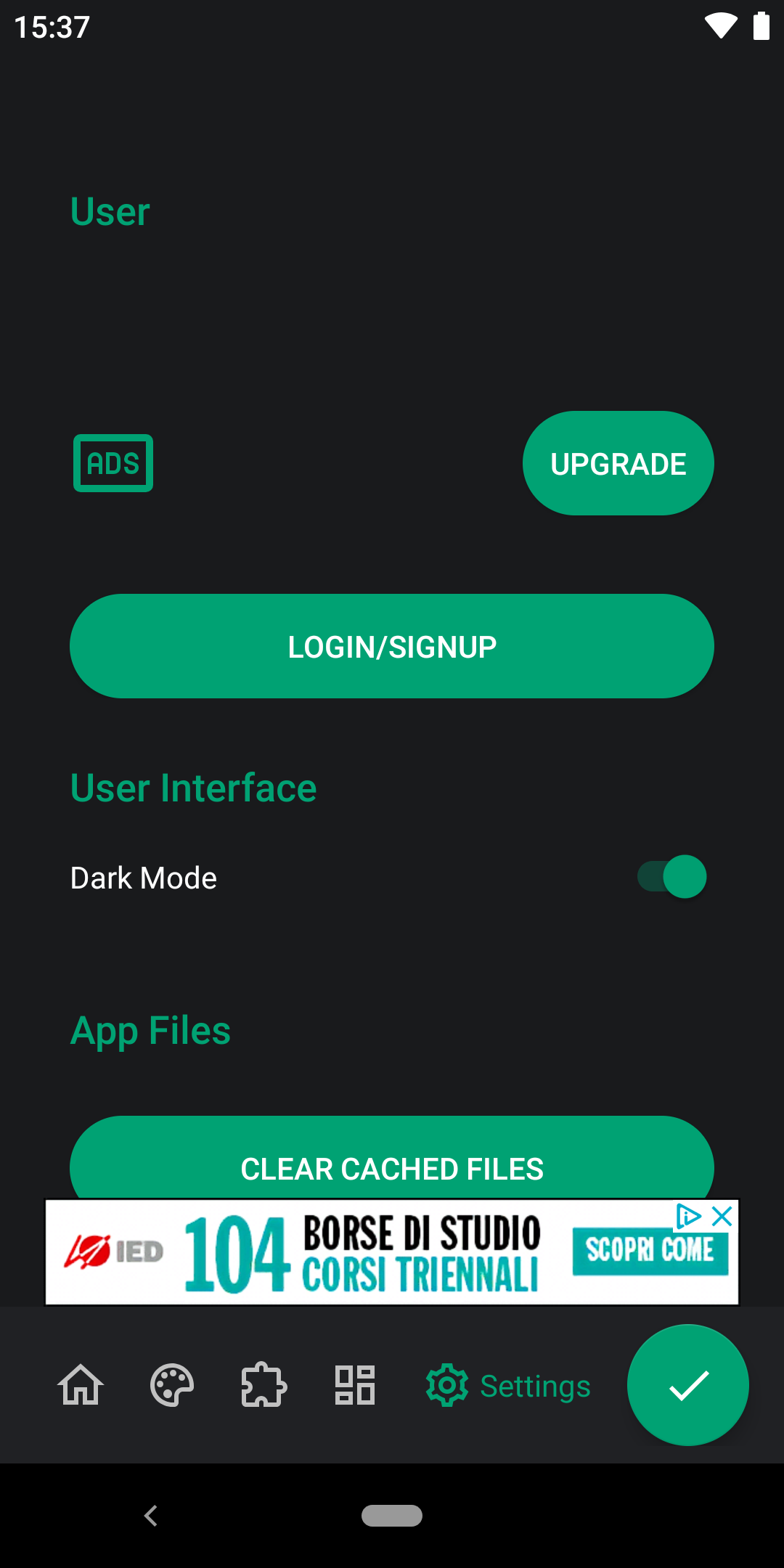784x1568 pixels.
Task: Open the AdChoices info icon
Action: [x=688, y=1216]
